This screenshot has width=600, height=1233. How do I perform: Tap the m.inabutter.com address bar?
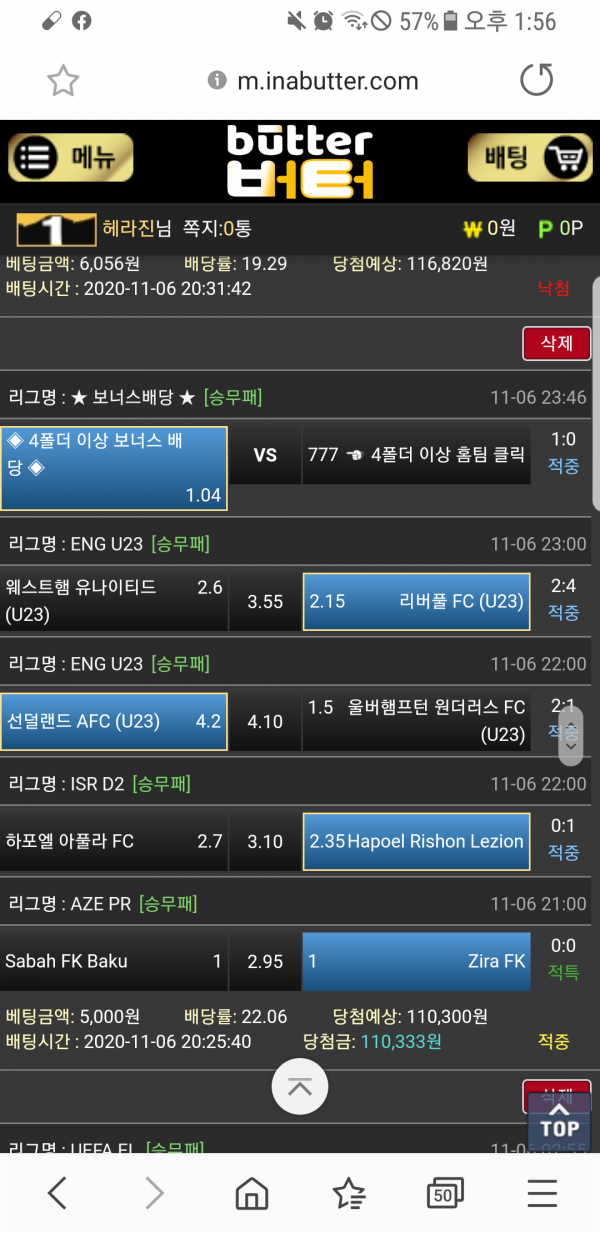(x=313, y=81)
